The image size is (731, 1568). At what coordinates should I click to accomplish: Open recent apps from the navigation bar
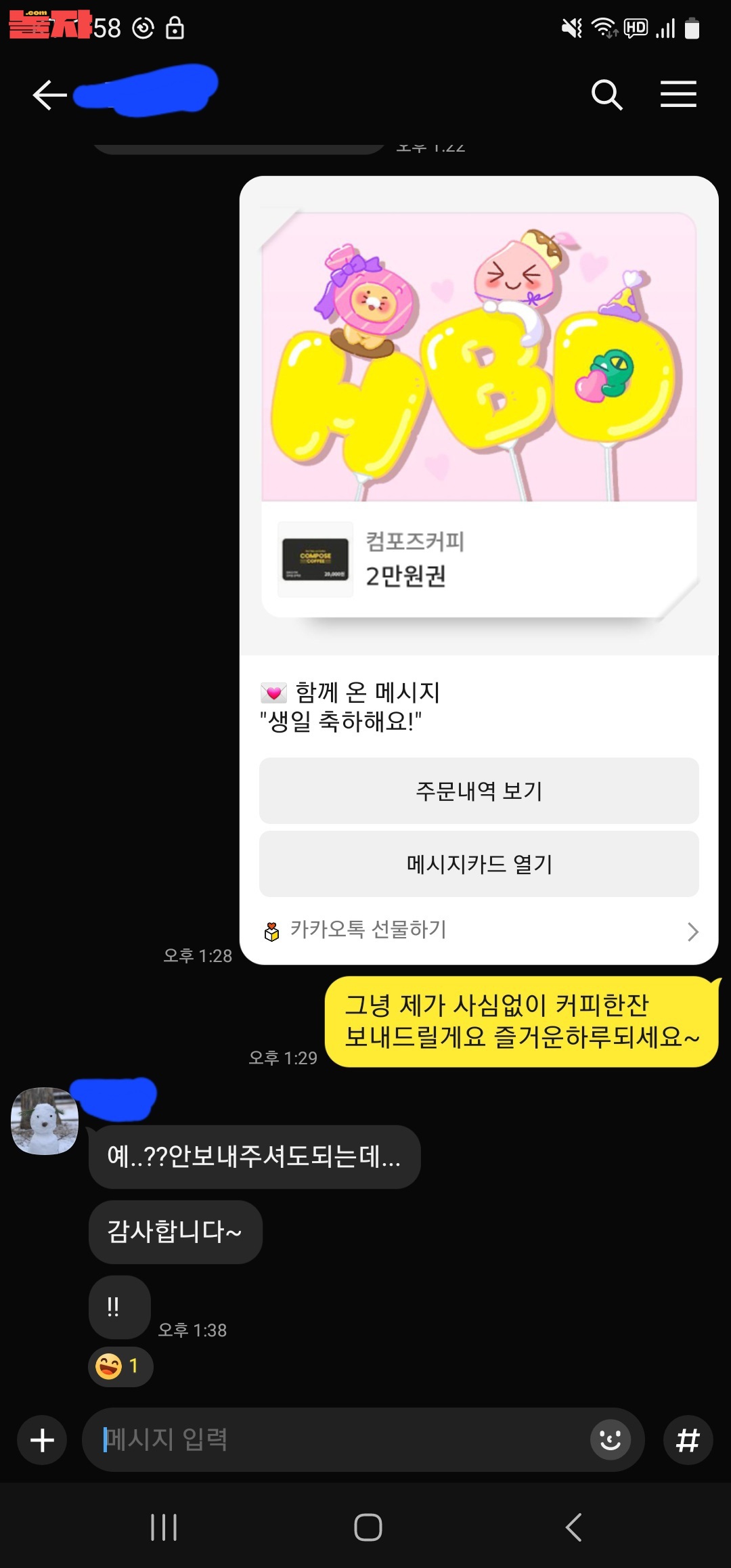(x=164, y=1527)
